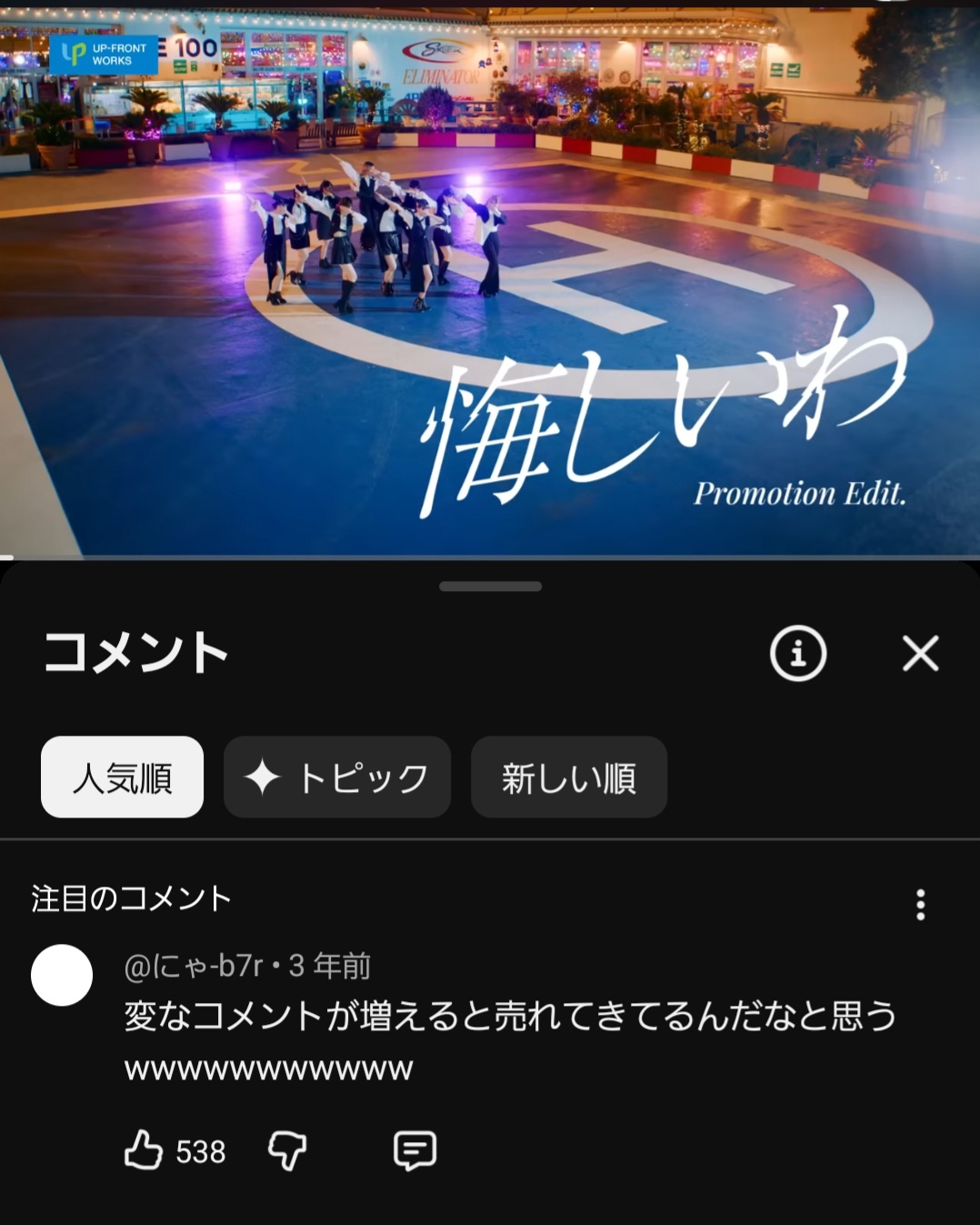Like the comment by @にゃ-b7r

(144, 1150)
